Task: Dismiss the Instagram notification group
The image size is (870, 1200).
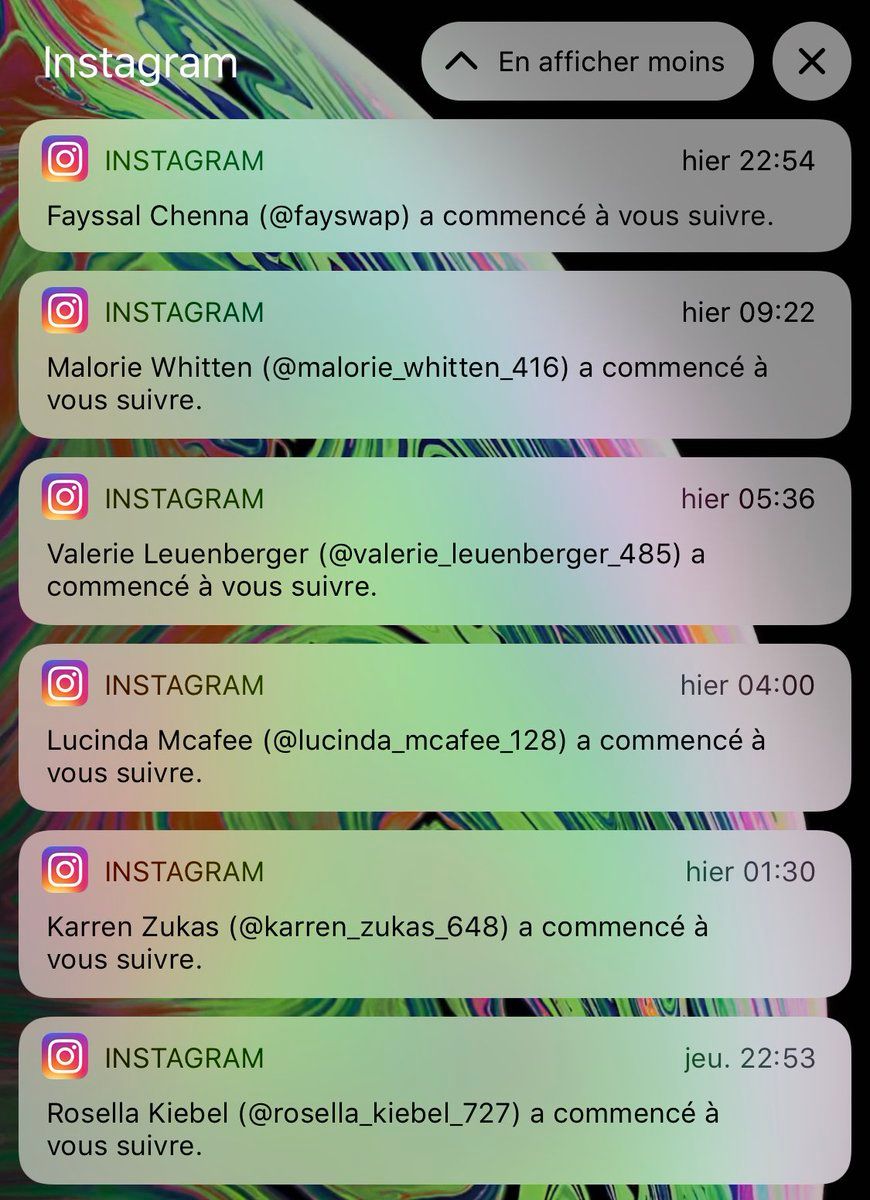Action: (x=811, y=62)
